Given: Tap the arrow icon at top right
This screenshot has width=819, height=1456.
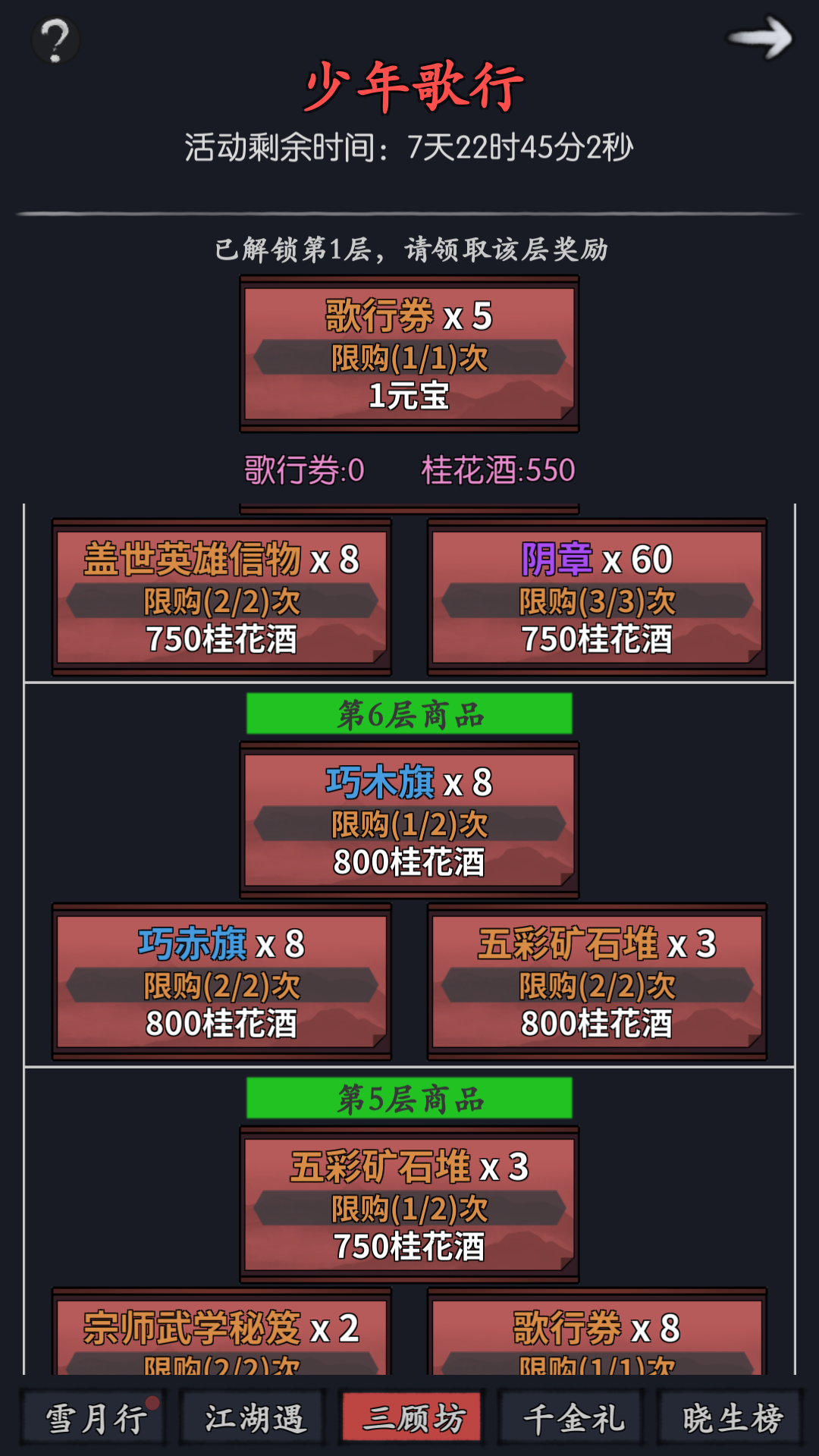Looking at the screenshot, I should 760,38.
